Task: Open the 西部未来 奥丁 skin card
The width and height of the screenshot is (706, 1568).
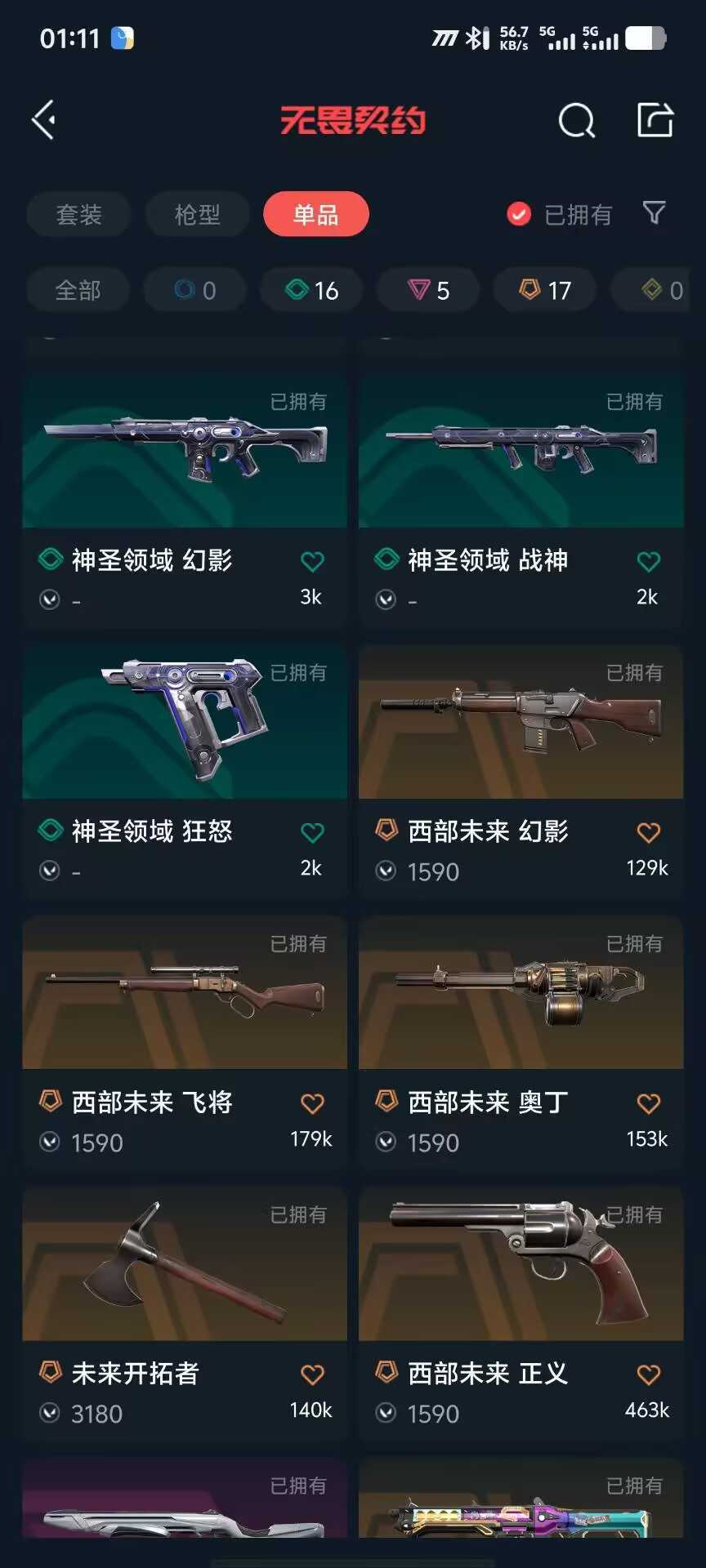Action: pos(521,1042)
